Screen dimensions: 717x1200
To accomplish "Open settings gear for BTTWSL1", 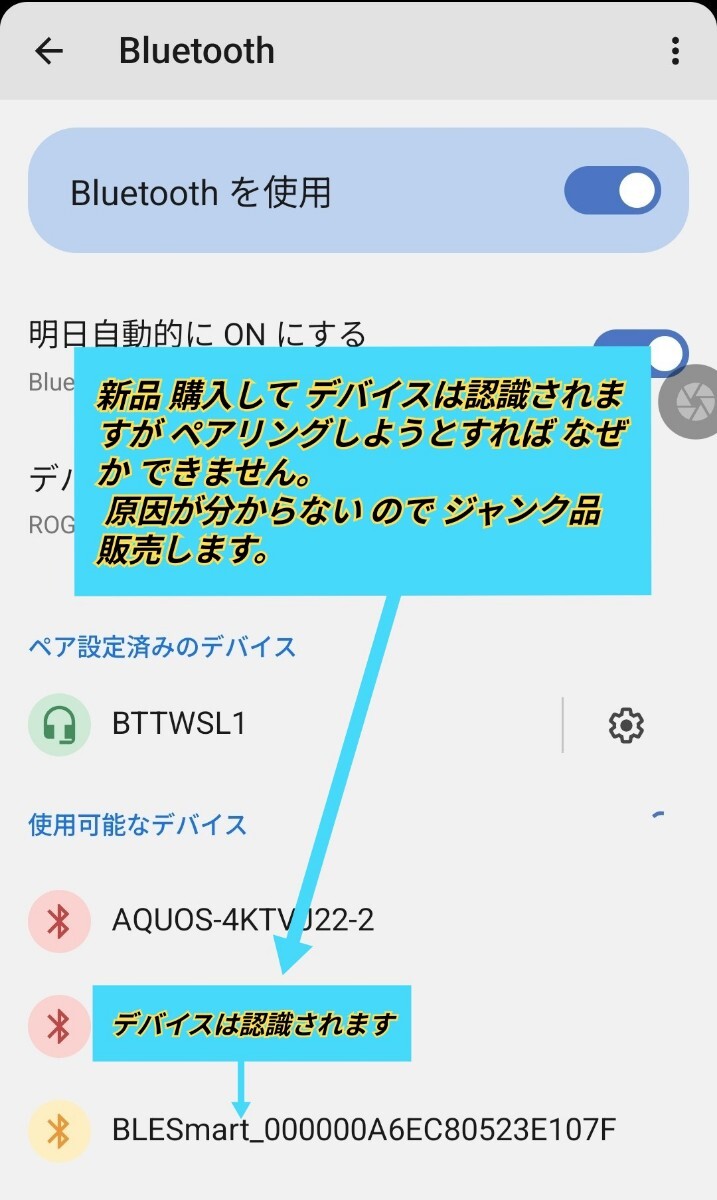I will (x=626, y=725).
